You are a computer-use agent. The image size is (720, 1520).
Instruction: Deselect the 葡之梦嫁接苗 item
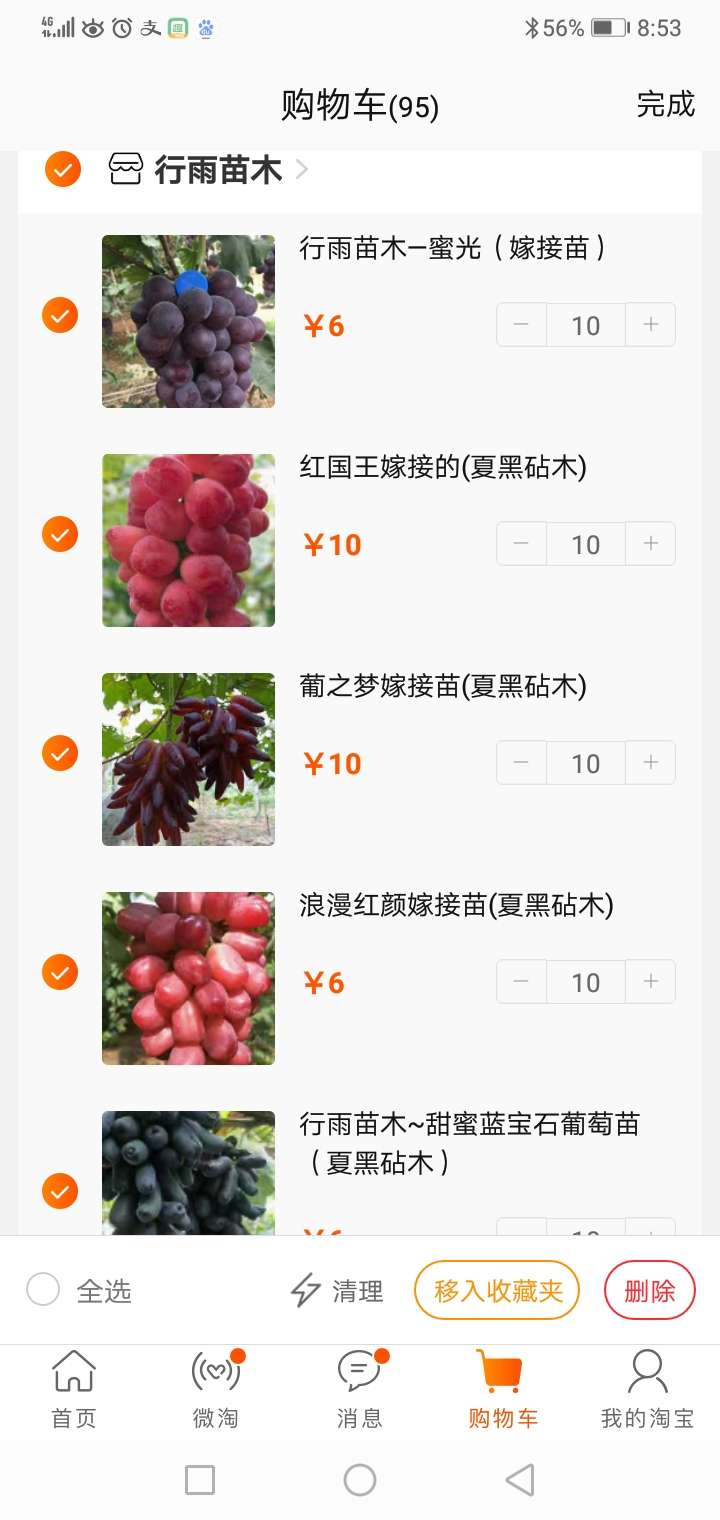60,753
